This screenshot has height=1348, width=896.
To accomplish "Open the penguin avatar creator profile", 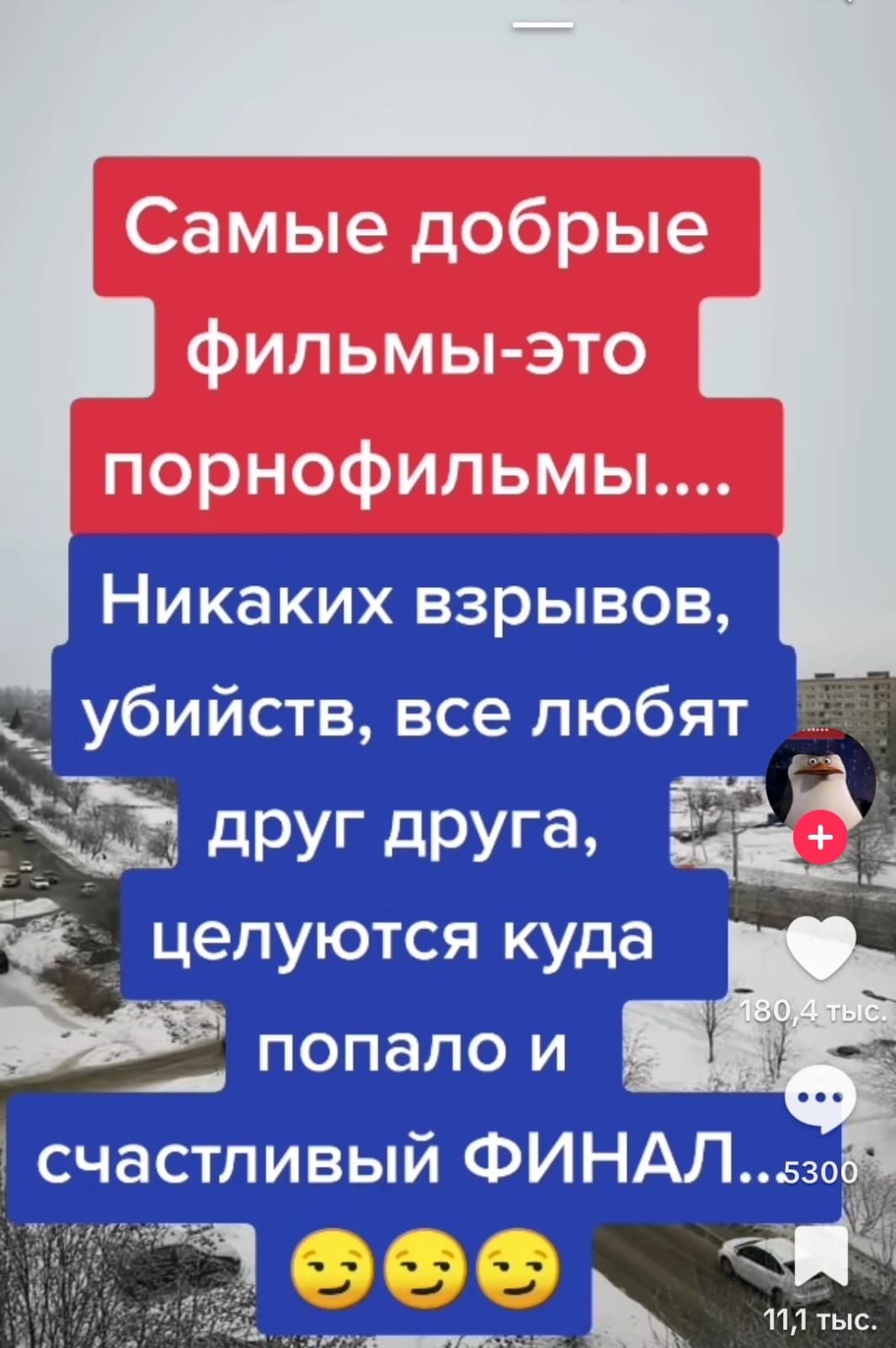I will pyautogui.click(x=821, y=778).
